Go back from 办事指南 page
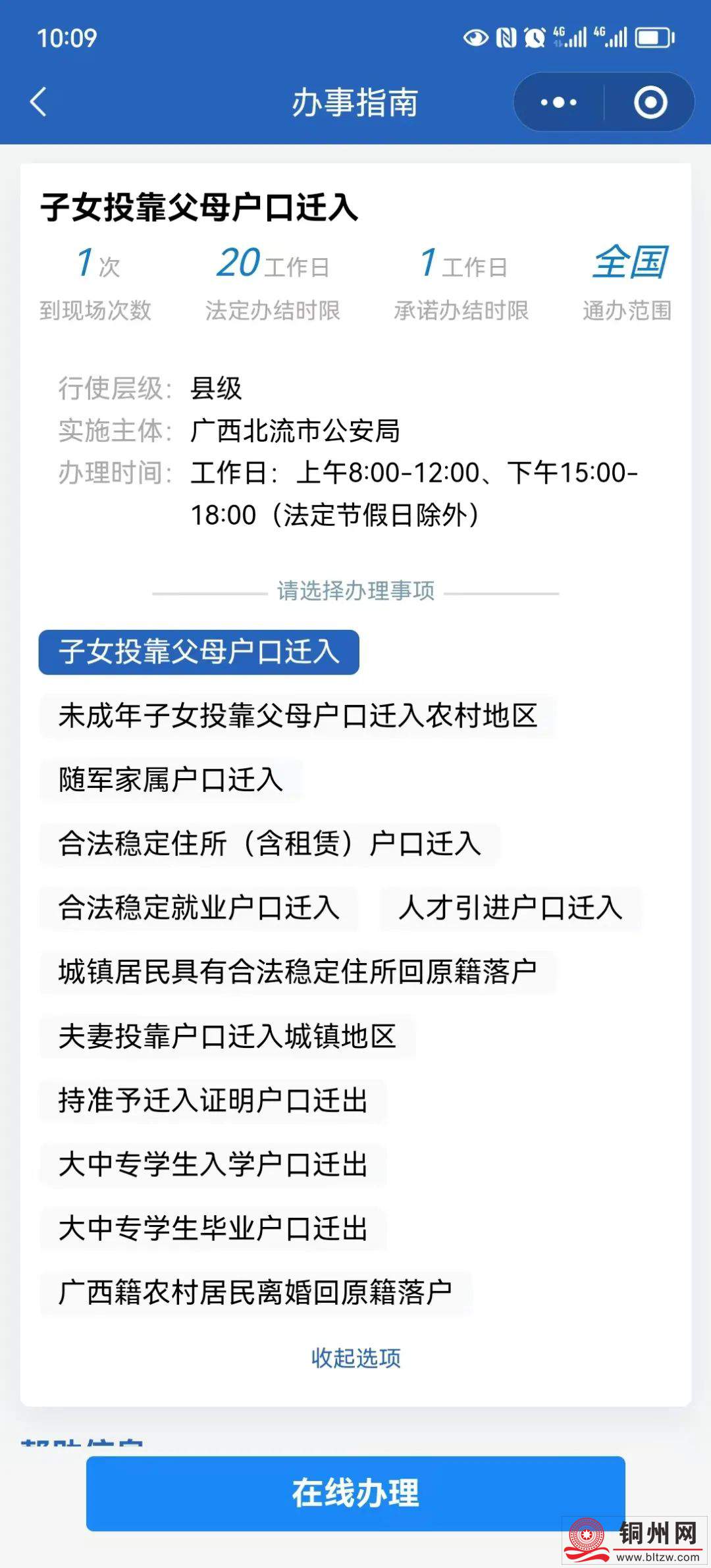 (x=38, y=103)
